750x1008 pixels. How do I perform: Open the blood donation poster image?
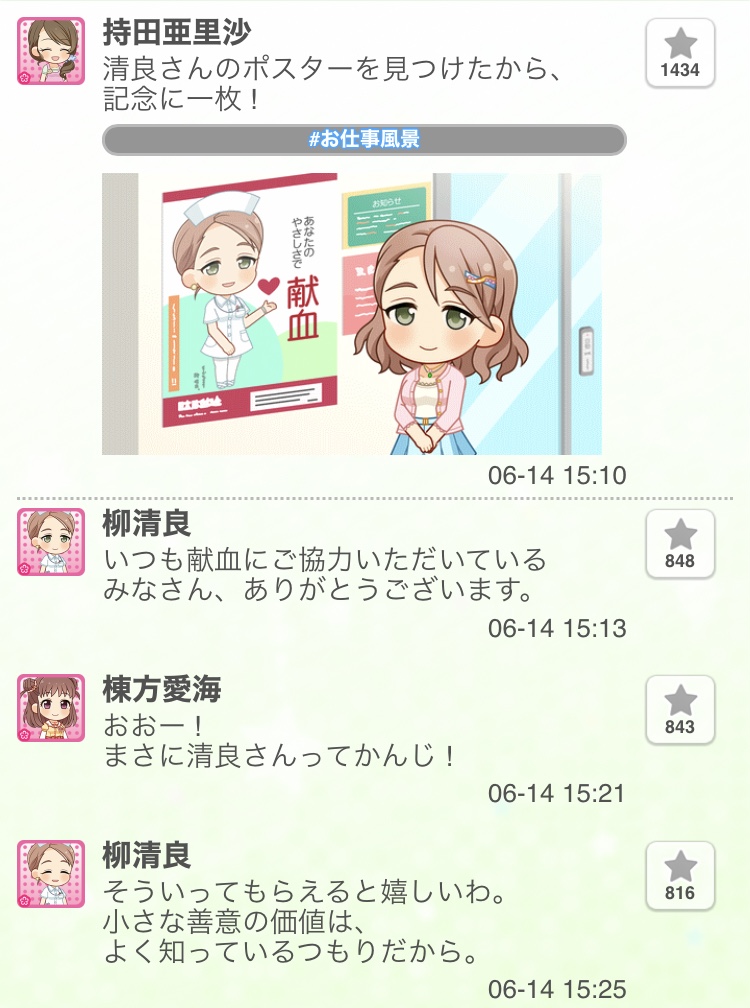(x=352, y=314)
